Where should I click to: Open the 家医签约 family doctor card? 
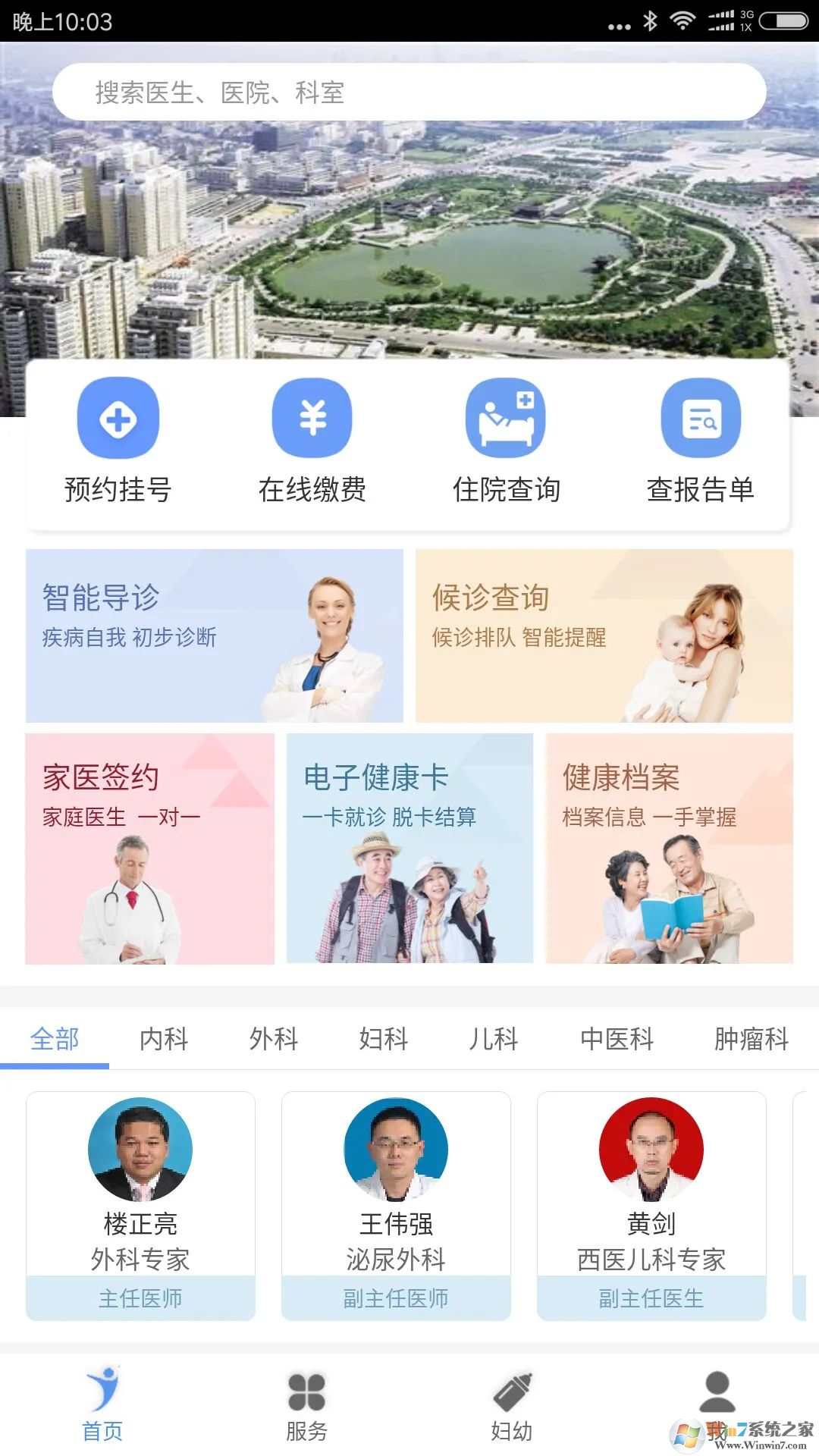150,848
